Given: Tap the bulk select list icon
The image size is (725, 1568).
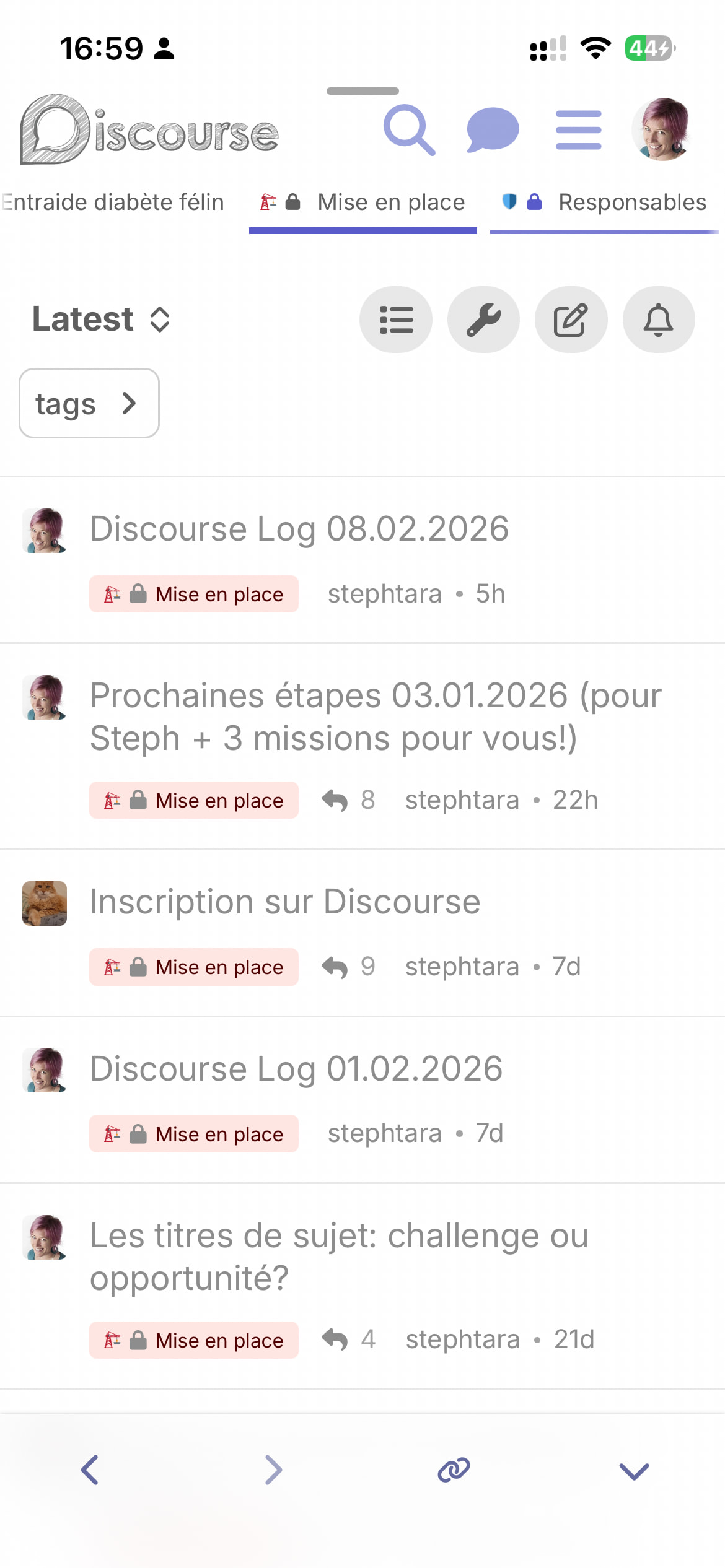Looking at the screenshot, I should 396,320.
